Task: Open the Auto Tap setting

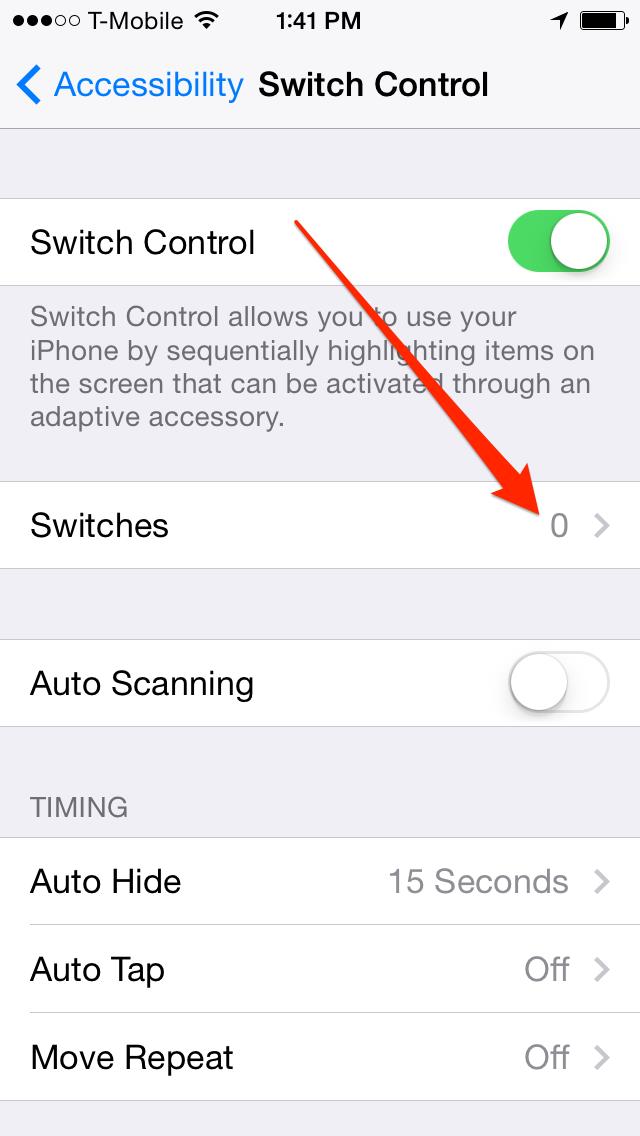Action: click(x=320, y=970)
